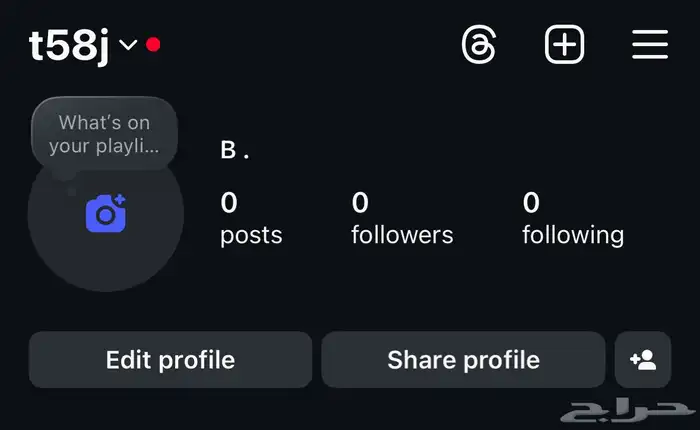Share profile with others
This screenshot has width=700, height=430.
[x=463, y=360]
